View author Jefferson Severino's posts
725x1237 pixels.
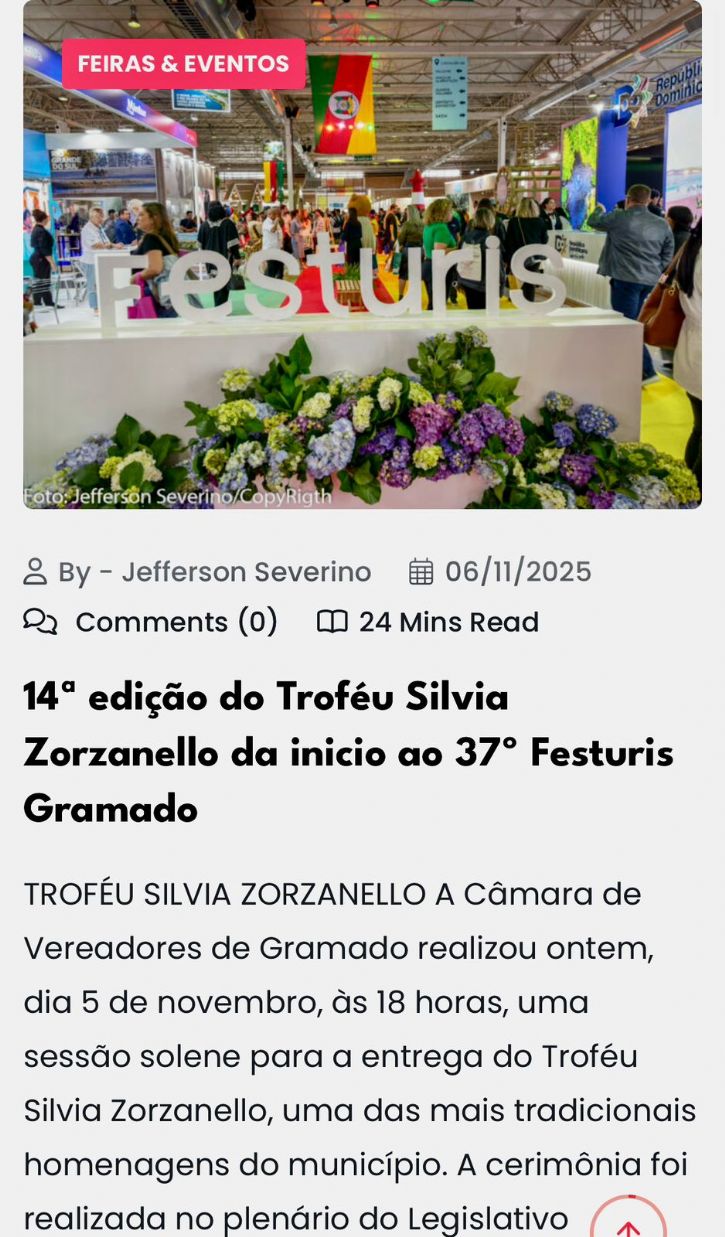tap(246, 572)
